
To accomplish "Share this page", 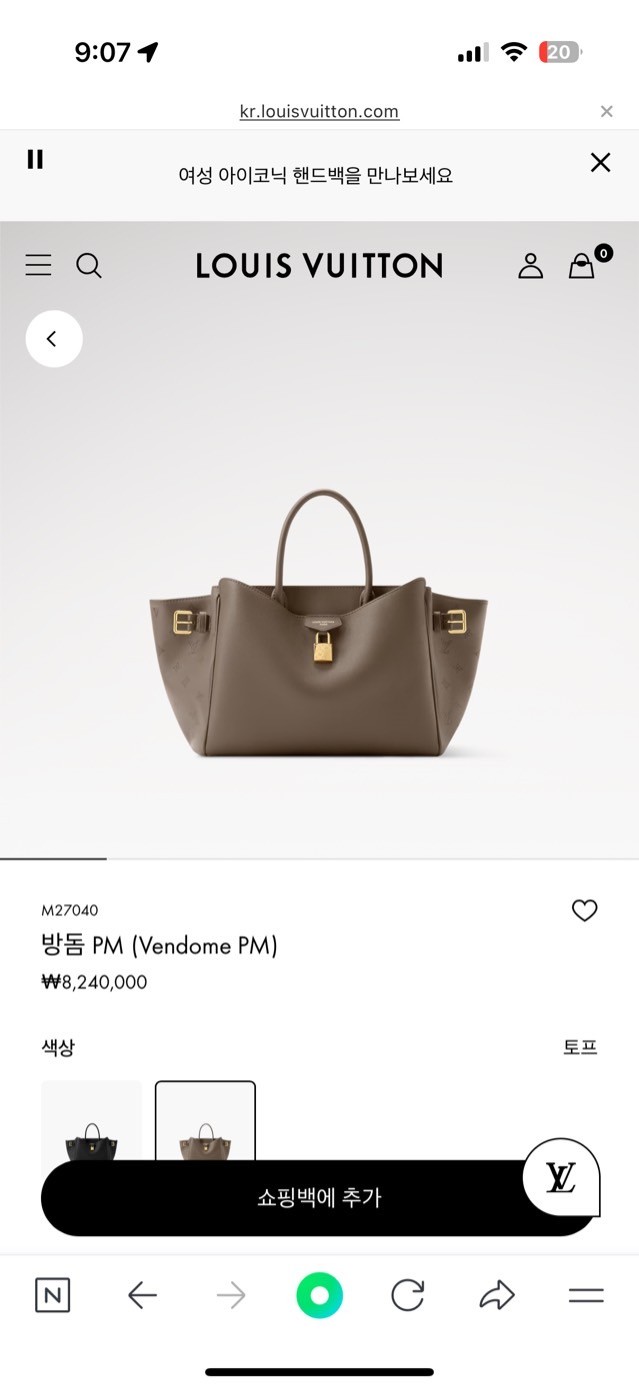I will tap(496, 1297).
